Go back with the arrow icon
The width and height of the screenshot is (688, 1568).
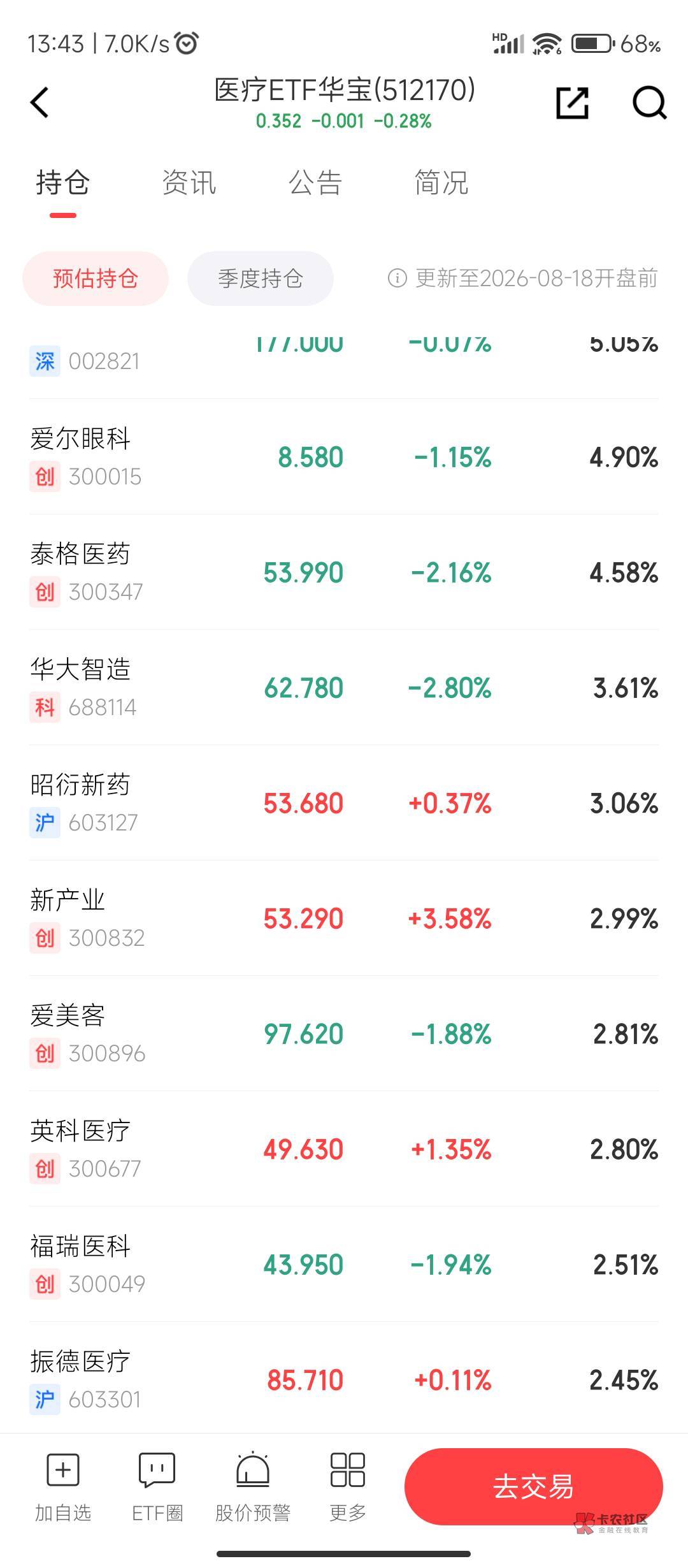[x=39, y=102]
